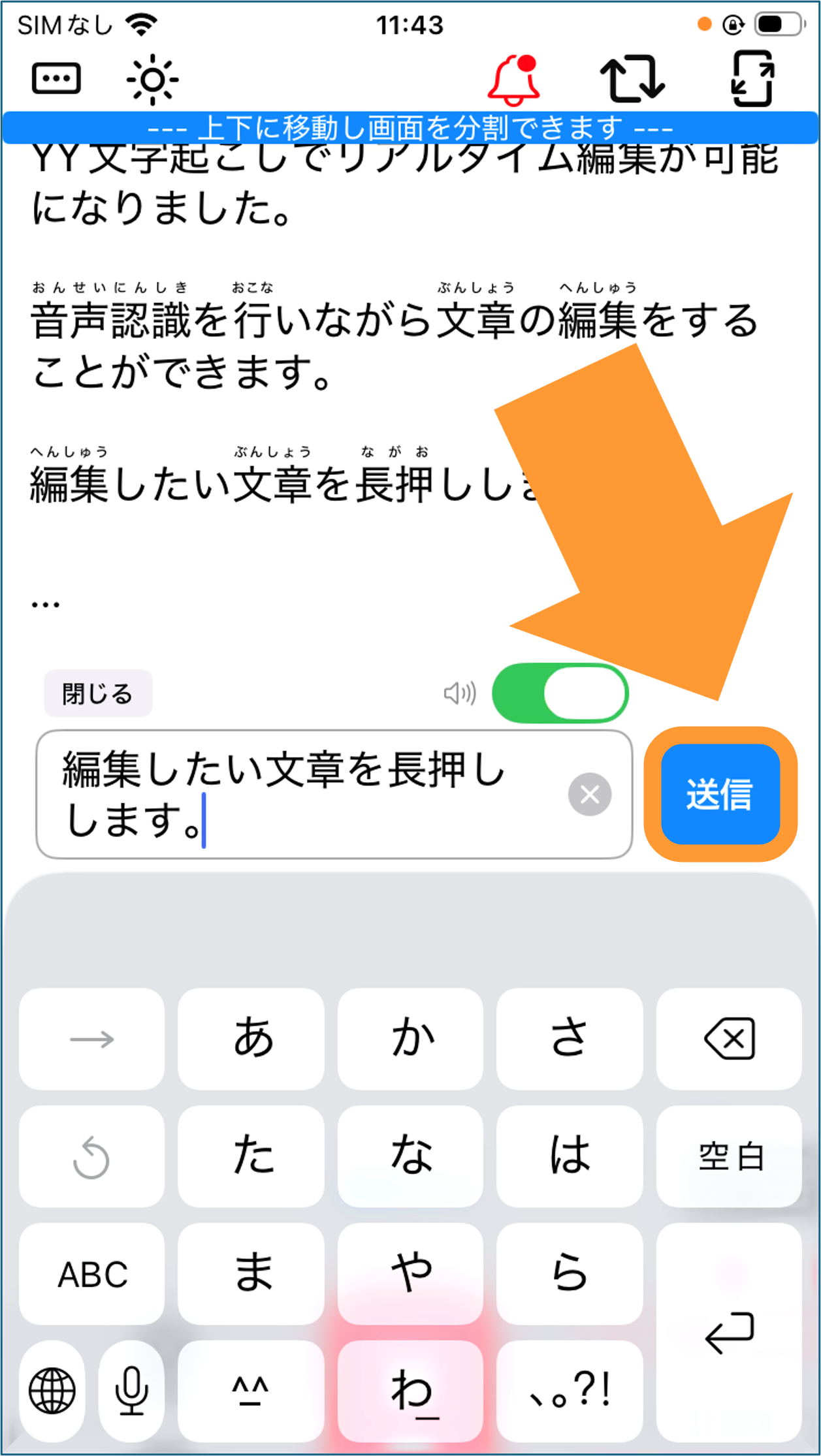The image size is (821, 1456).
Task: Tap the keyboard microphone dictation key
Action: click(132, 1391)
